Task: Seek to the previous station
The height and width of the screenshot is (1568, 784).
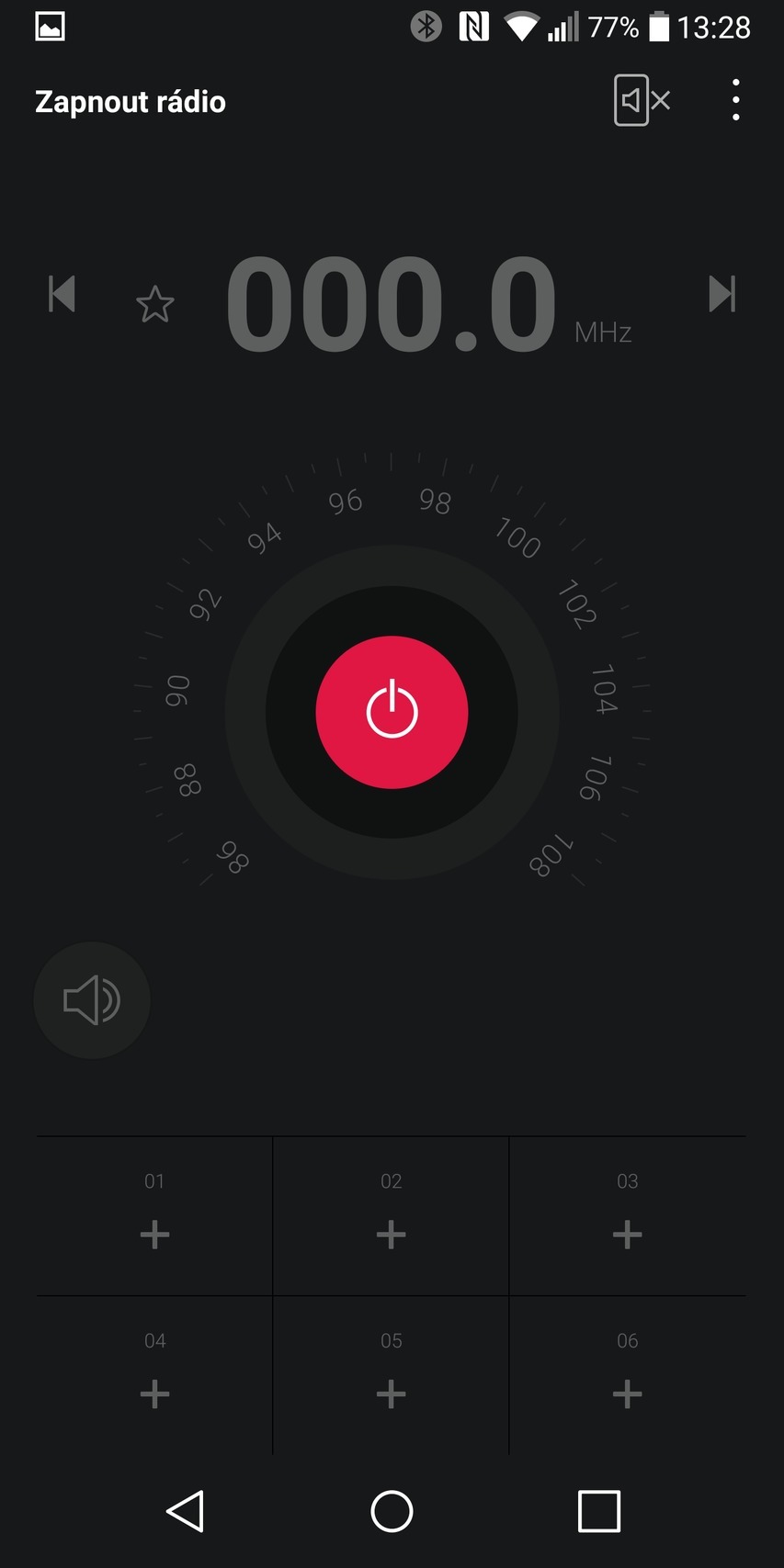Action: (x=62, y=295)
